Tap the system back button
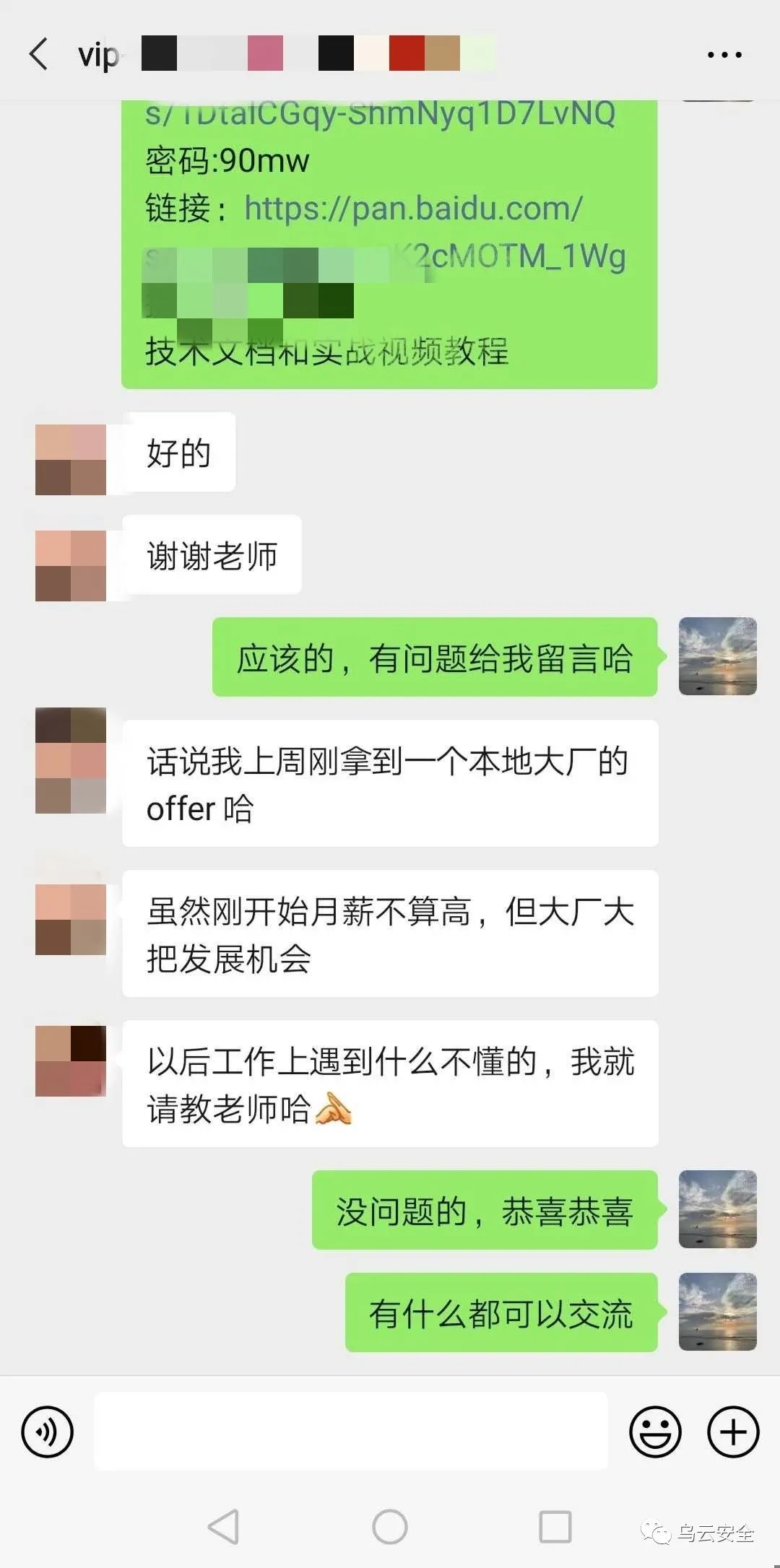Viewport: 780px width, 1568px height. pyautogui.click(x=223, y=1526)
